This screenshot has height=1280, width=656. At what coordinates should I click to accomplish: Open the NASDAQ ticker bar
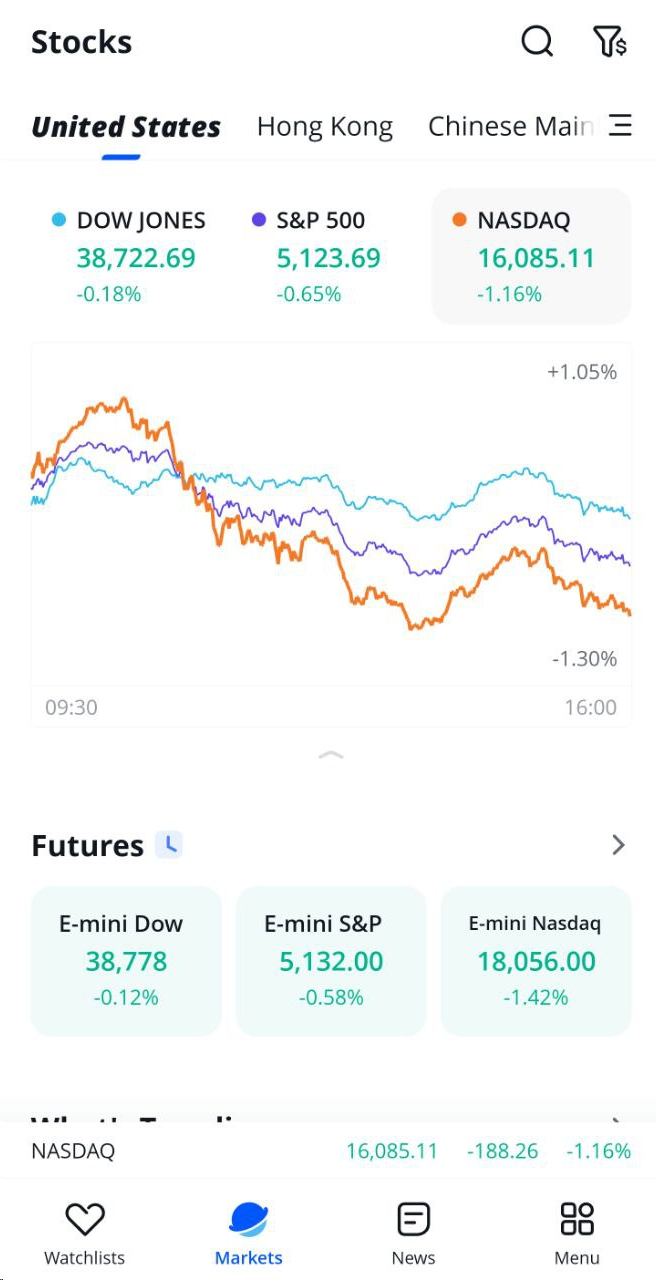point(328,1151)
